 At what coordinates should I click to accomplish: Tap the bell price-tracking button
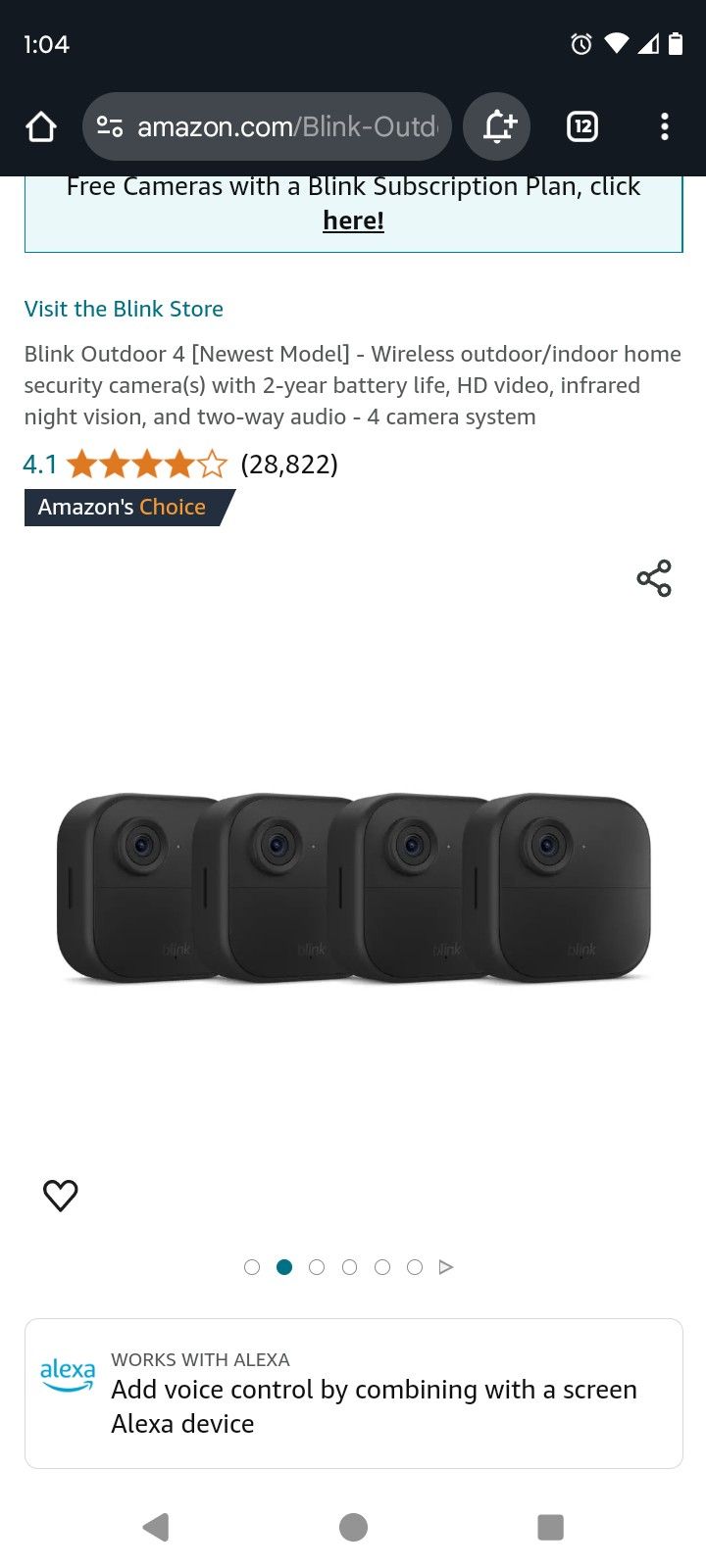(497, 126)
